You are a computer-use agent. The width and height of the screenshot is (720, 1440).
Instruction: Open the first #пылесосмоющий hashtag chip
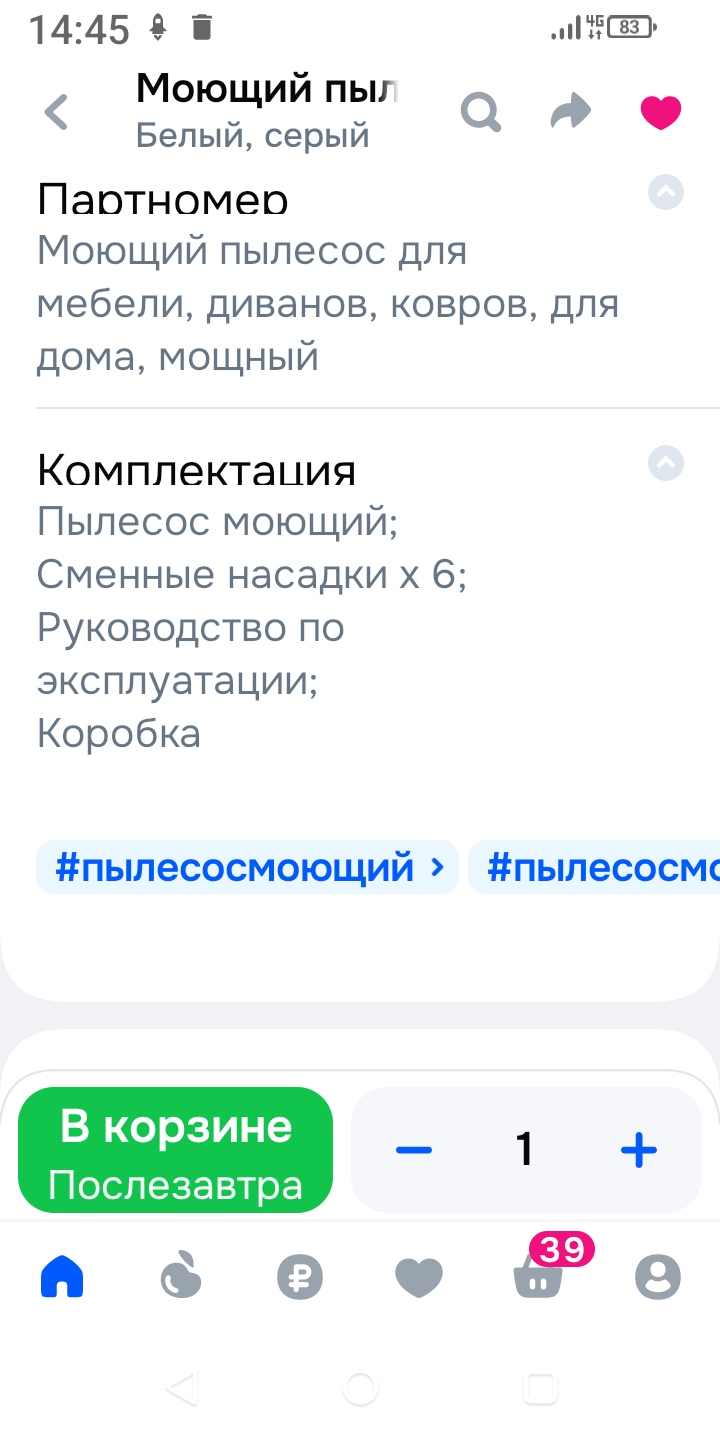tap(247, 867)
